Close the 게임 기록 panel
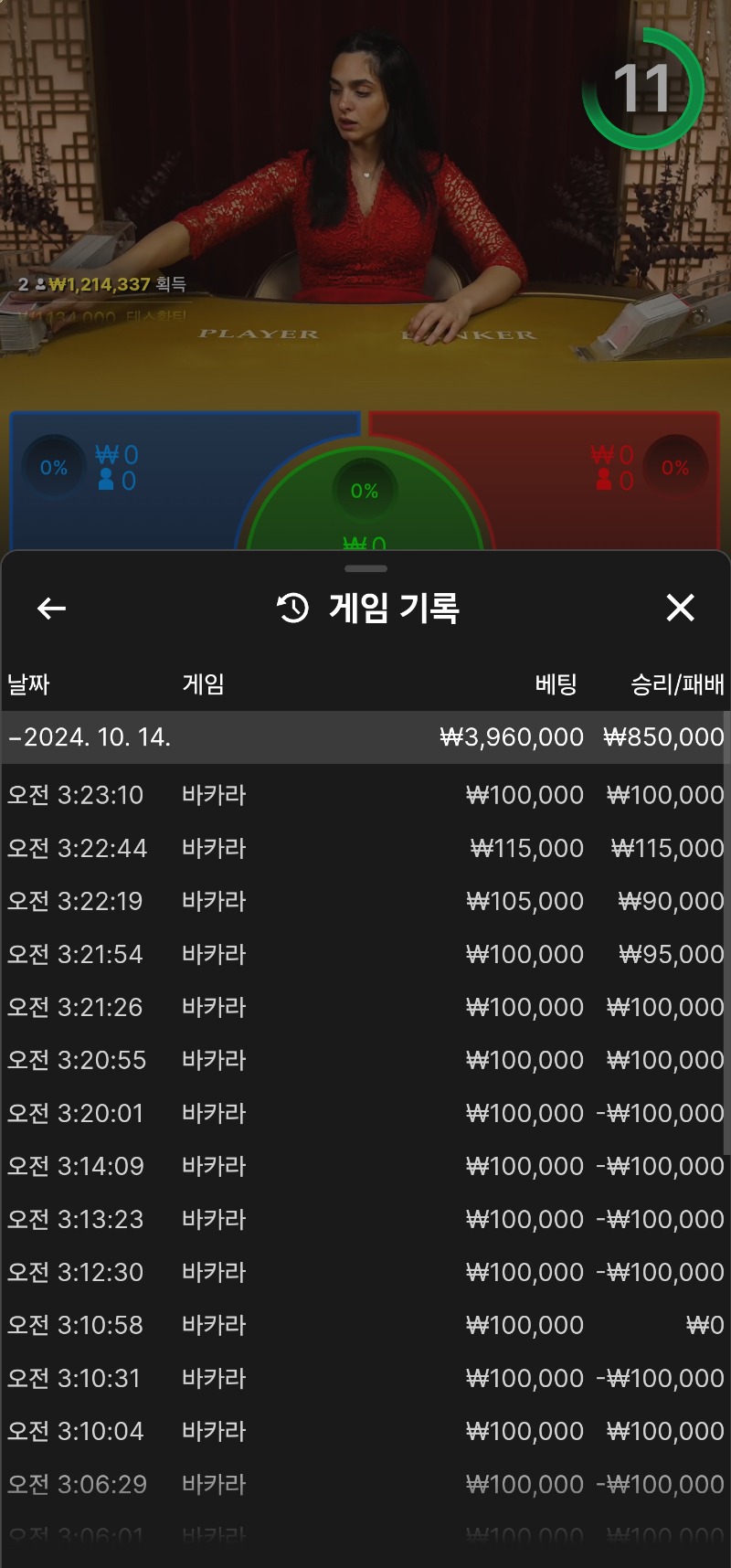The height and width of the screenshot is (1568, 731). [x=680, y=608]
